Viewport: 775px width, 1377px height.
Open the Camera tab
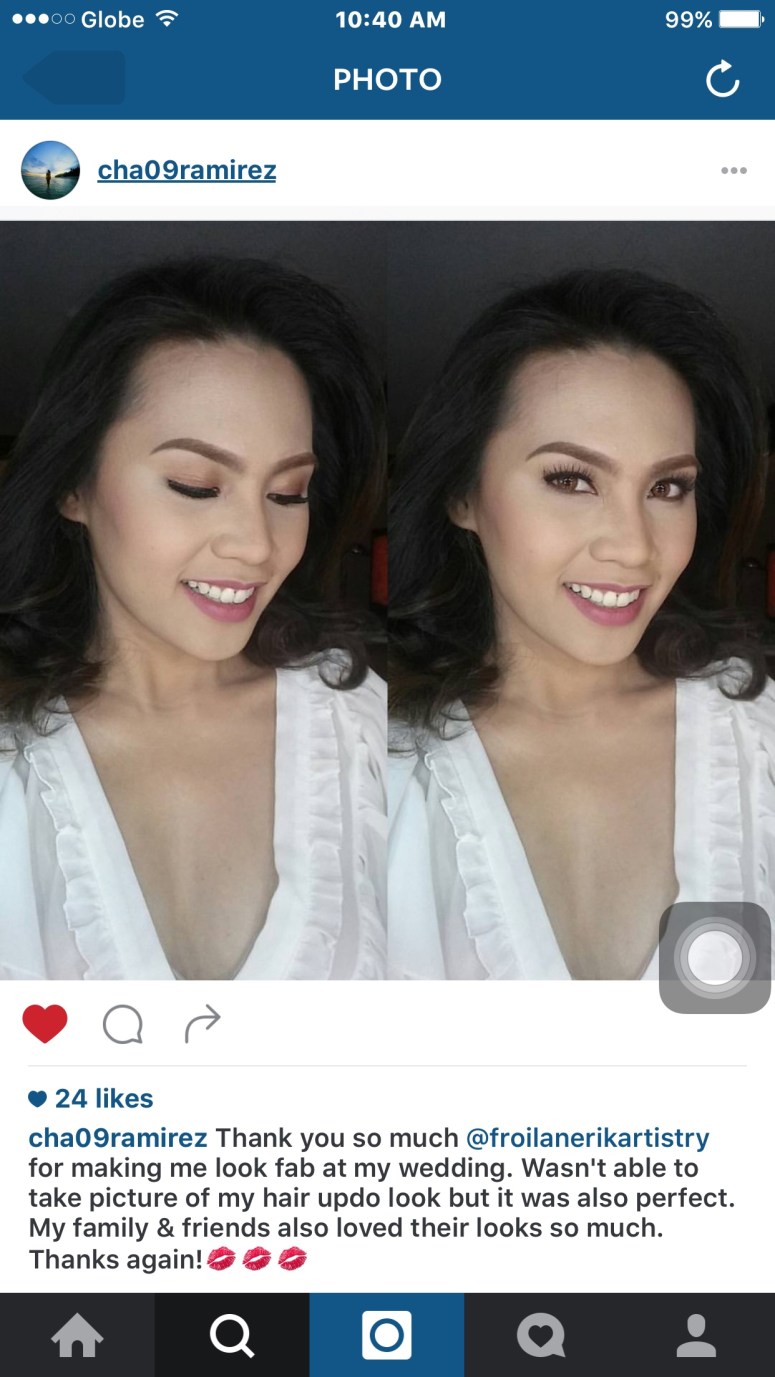[x=387, y=1335]
